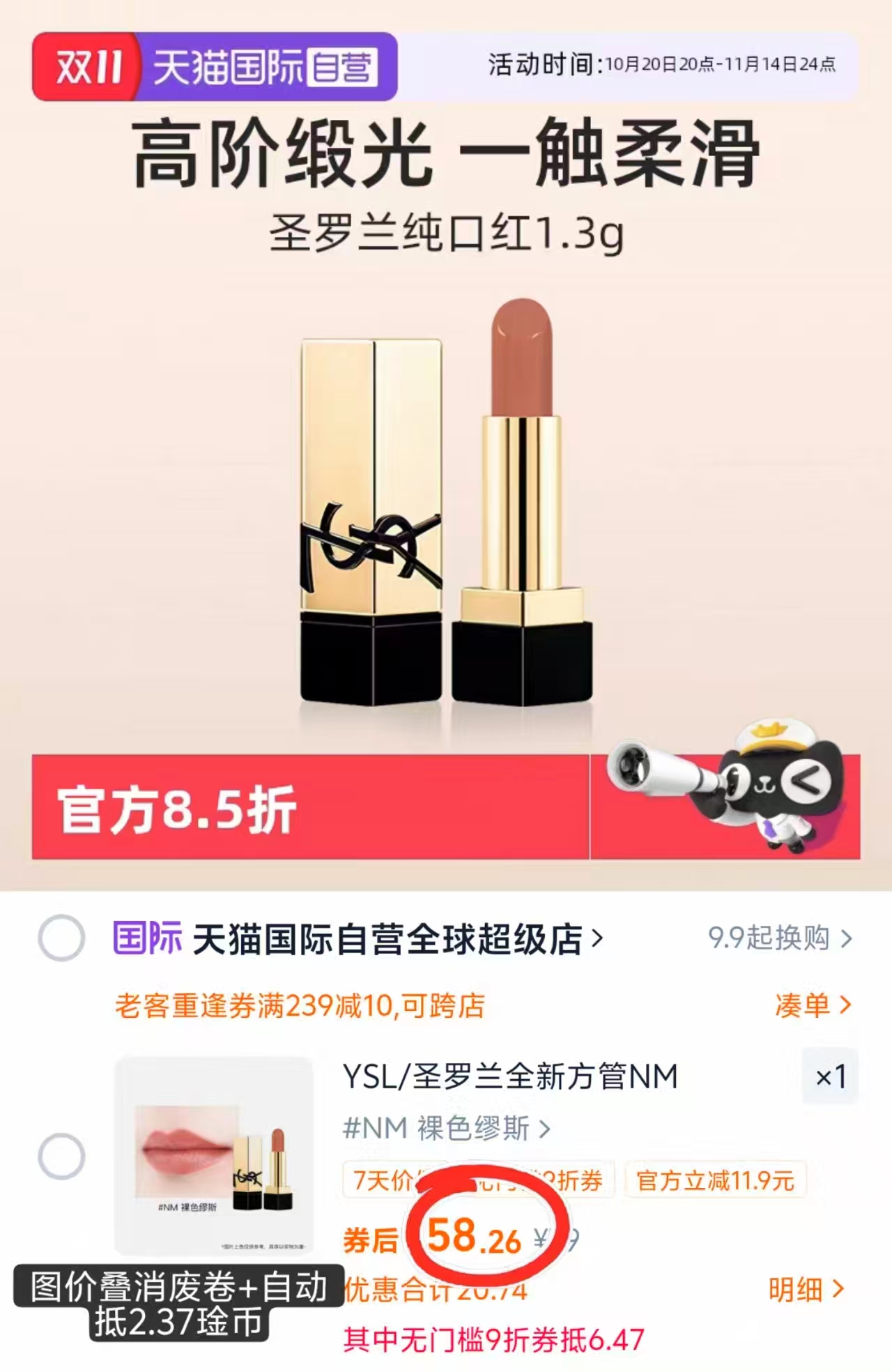The width and height of the screenshot is (892, 1372).
Task: Click the 天猫国际 logo in the header
Action: click(x=239, y=66)
